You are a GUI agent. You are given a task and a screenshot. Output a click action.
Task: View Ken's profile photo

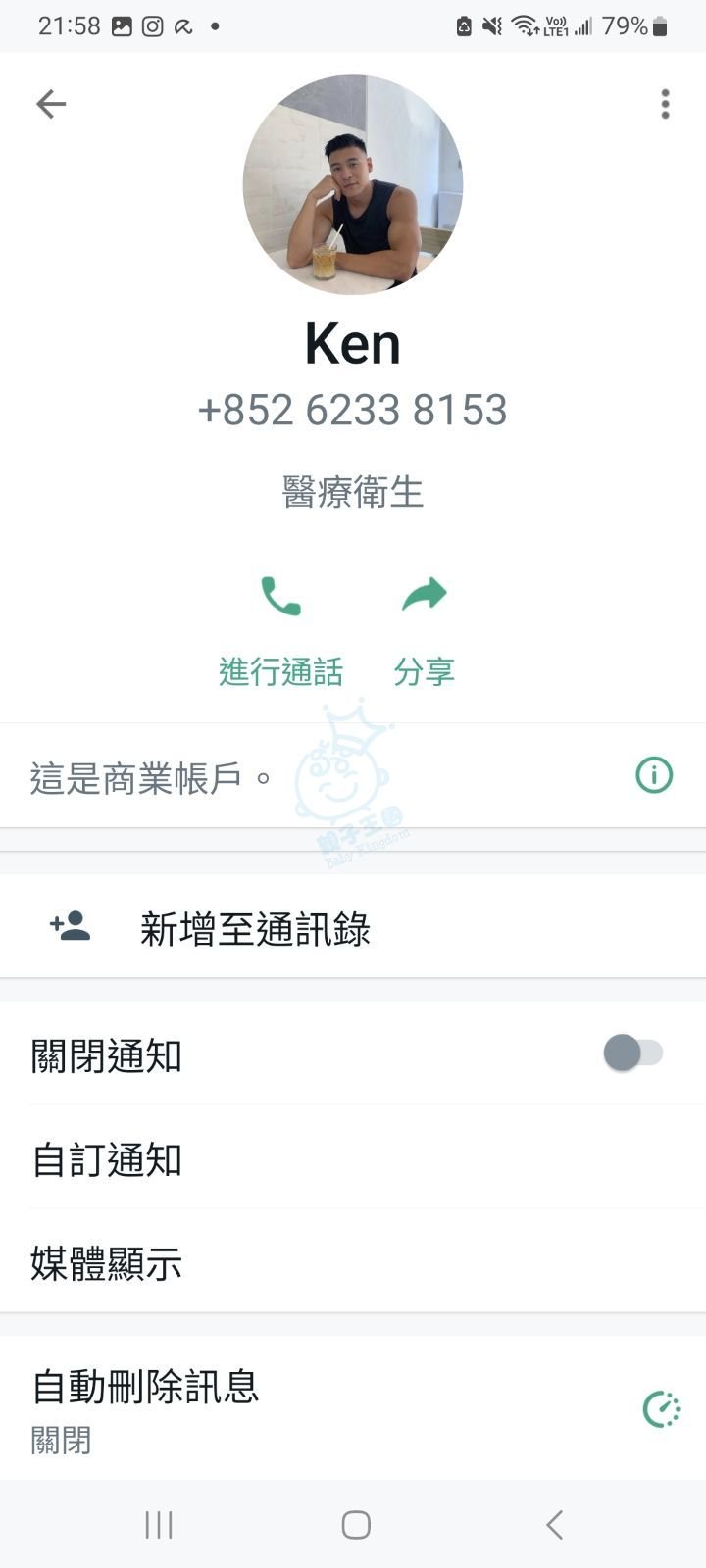click(x=352, y=185)
